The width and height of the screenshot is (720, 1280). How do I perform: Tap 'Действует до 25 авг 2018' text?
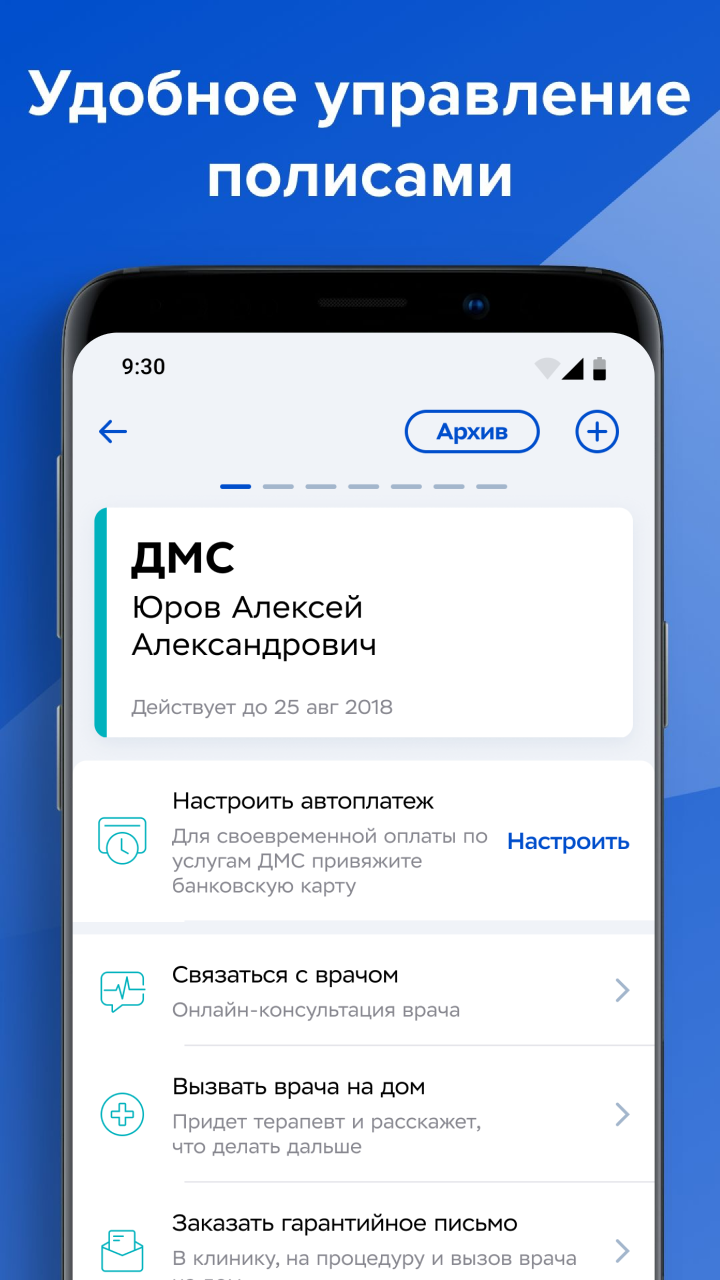(263, 706)
